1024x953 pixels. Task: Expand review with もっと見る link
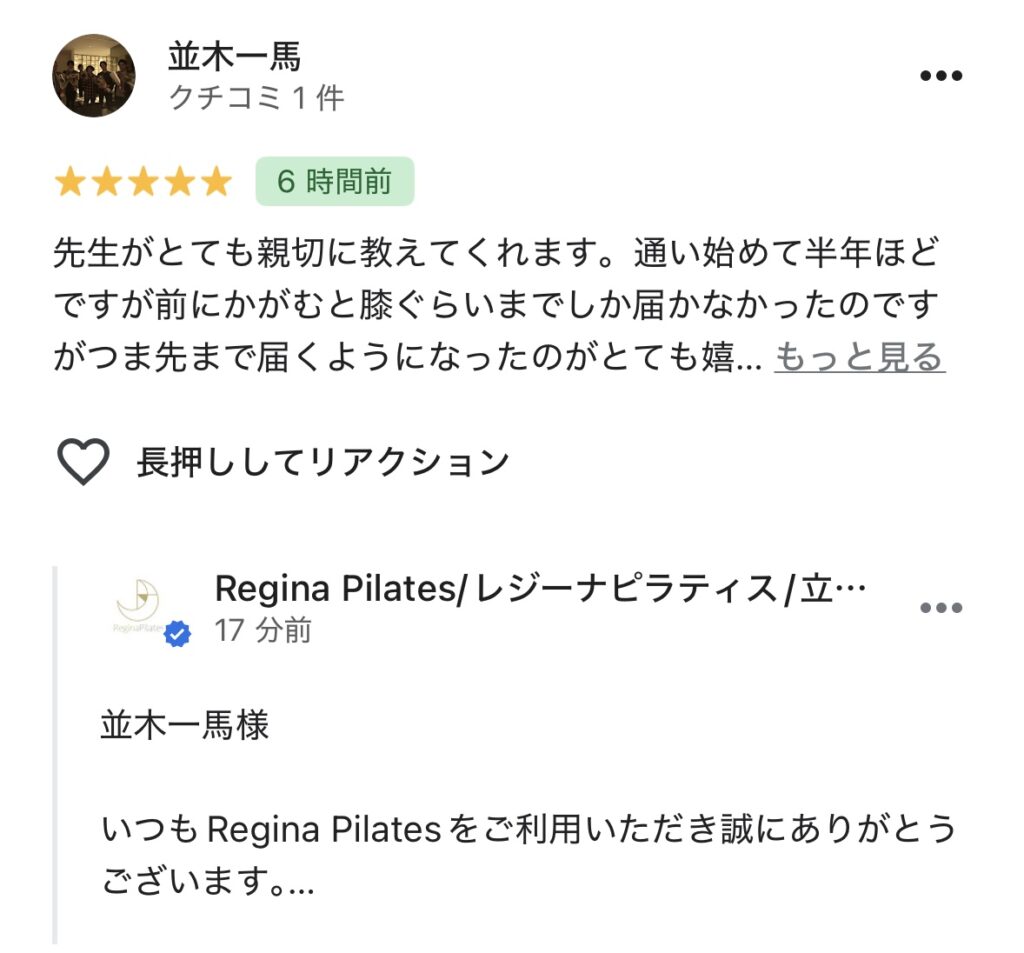coord(859,357)
